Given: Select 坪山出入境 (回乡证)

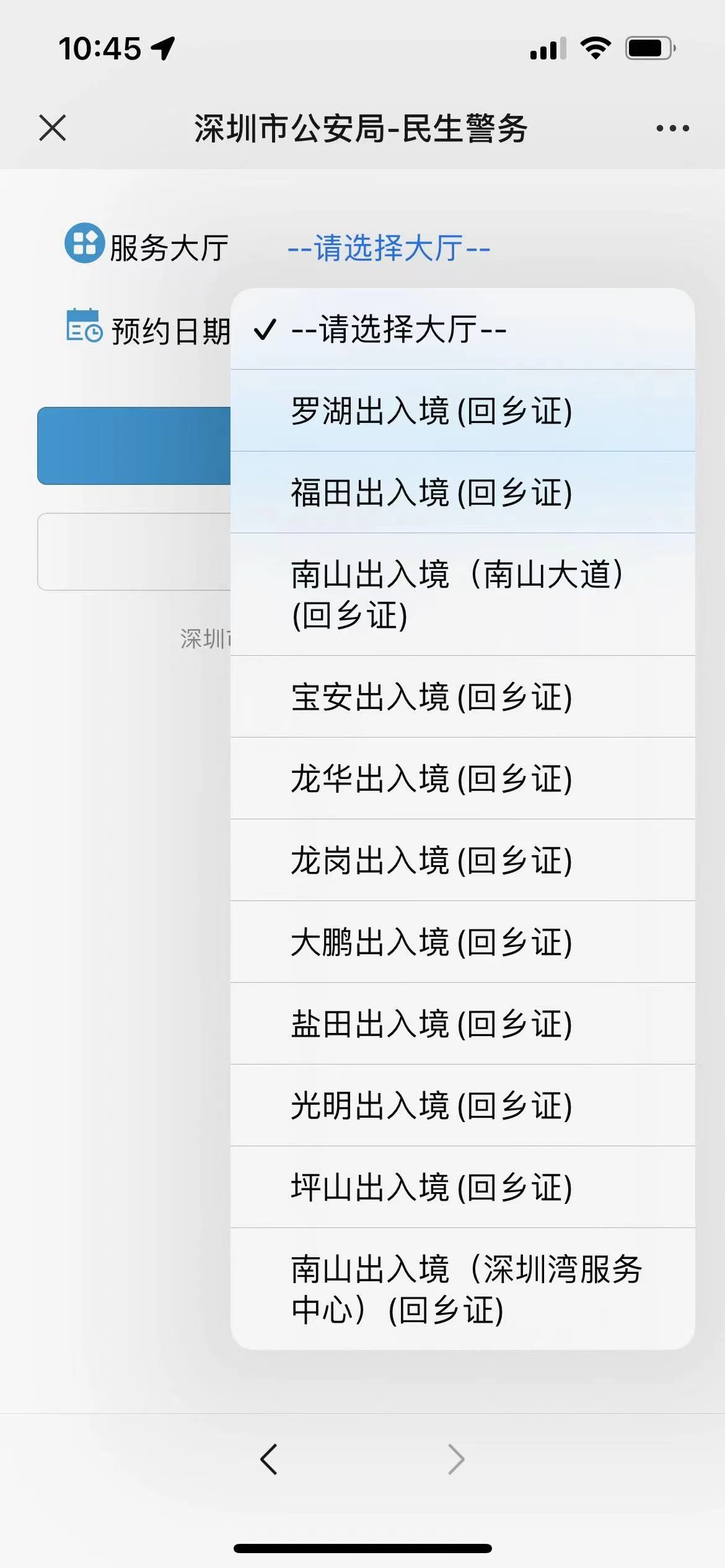Looking at the screenshot, I should [462, 1187].
